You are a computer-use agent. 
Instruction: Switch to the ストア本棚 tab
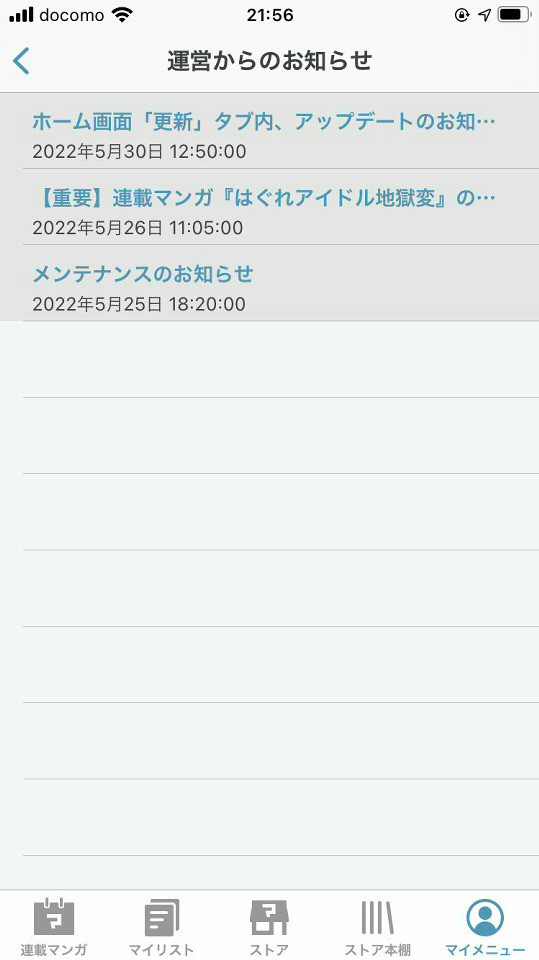coord(377,925)
